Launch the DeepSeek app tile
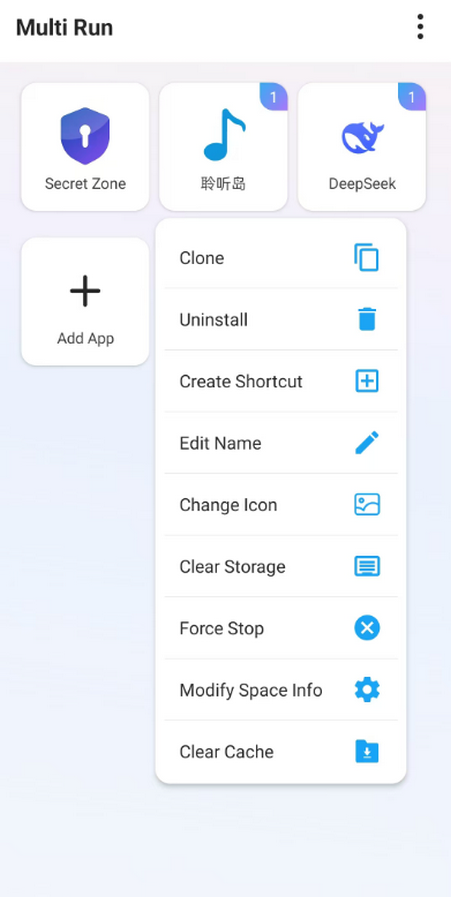This screenshot has height=897, width=451. coord(362,147)
